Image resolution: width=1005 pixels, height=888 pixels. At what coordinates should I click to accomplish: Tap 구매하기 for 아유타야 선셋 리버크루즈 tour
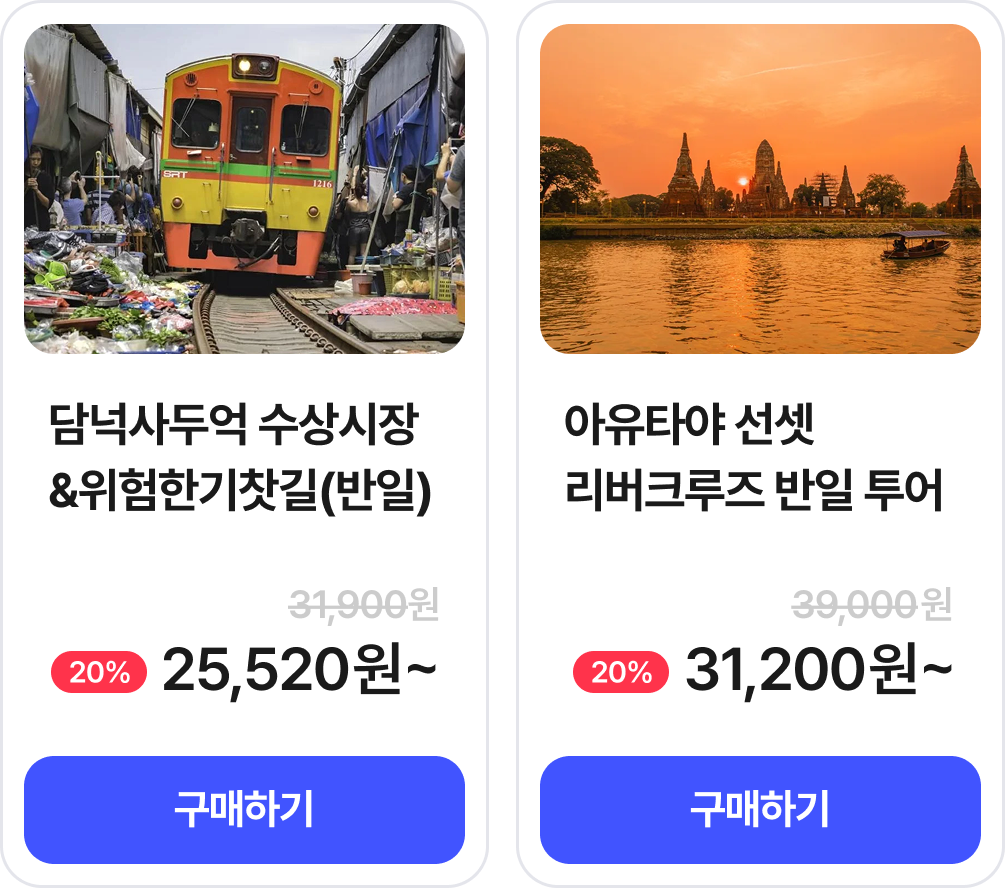(760, 809)
